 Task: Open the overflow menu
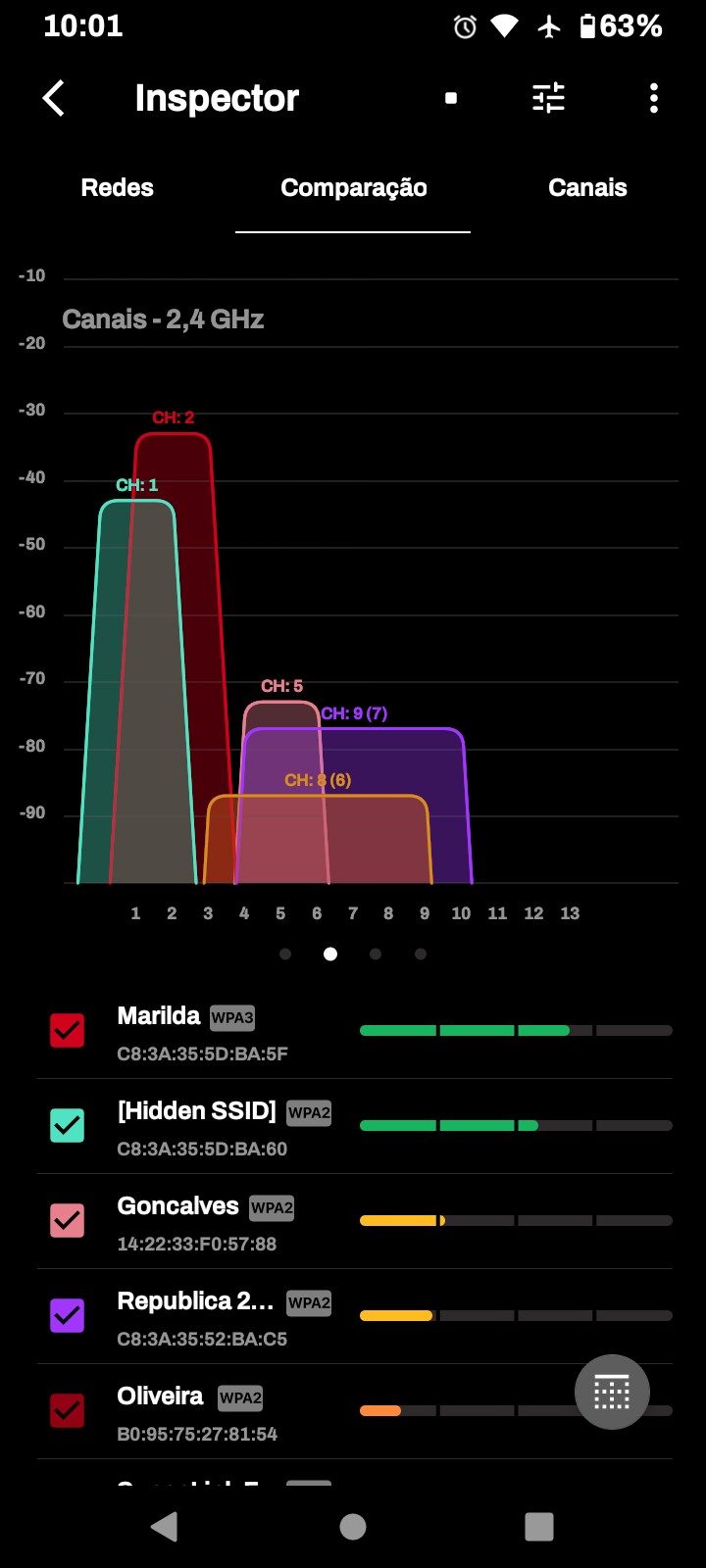coord(654,98)
